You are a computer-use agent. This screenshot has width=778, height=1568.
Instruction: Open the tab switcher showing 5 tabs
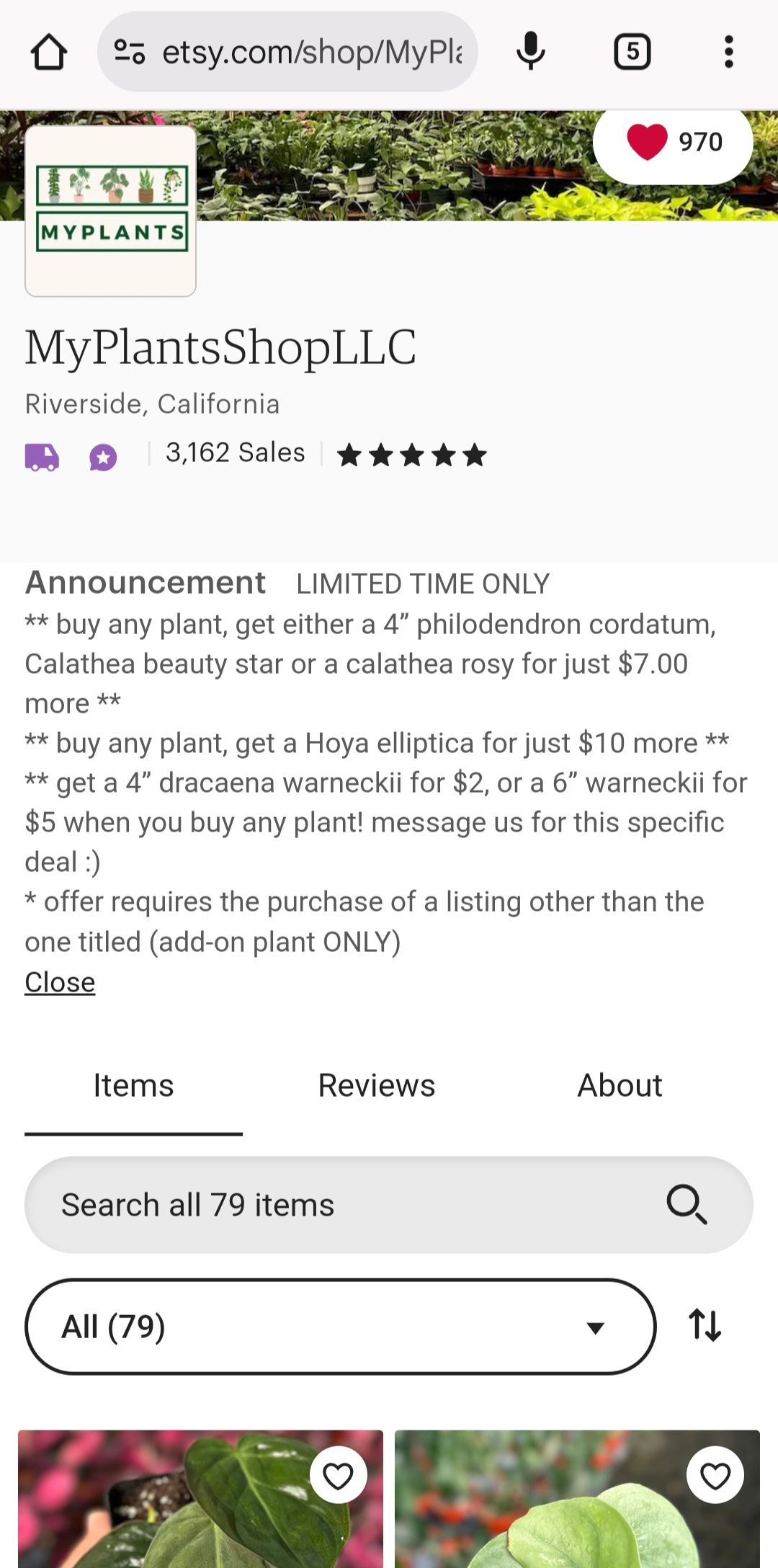click(x=632, y=52)
